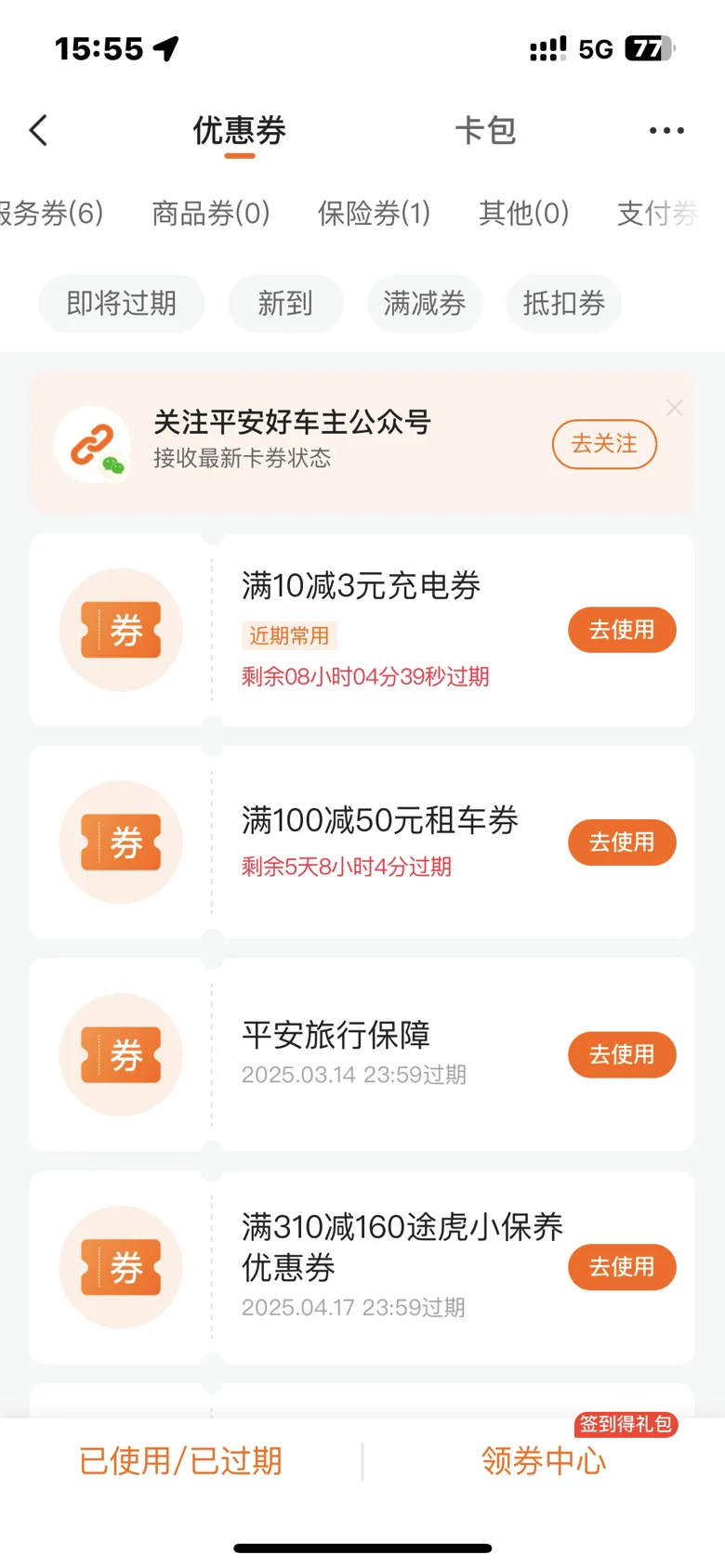Apply the 抵扣券 filter chip

coord(563,304)
